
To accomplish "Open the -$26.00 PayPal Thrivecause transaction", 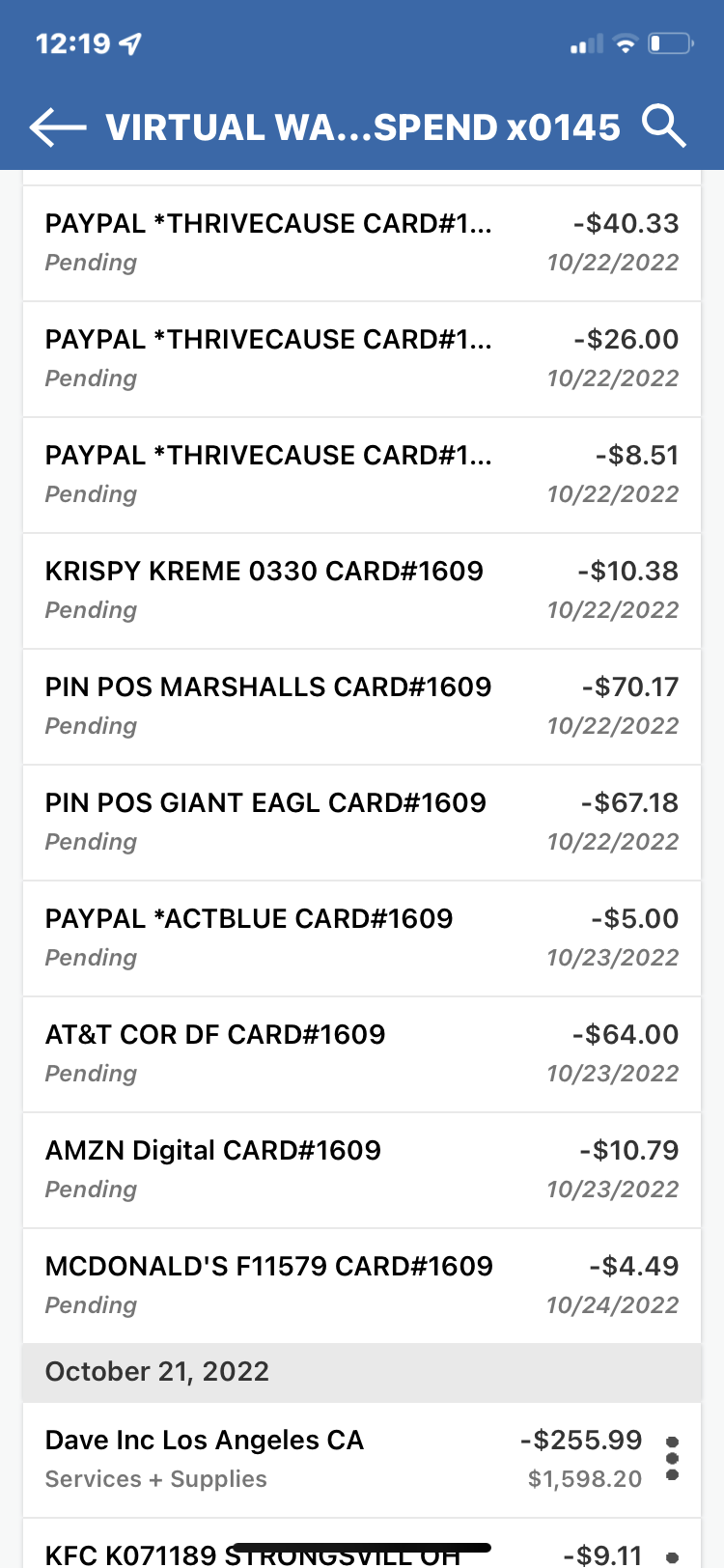I will coord(361,358).
